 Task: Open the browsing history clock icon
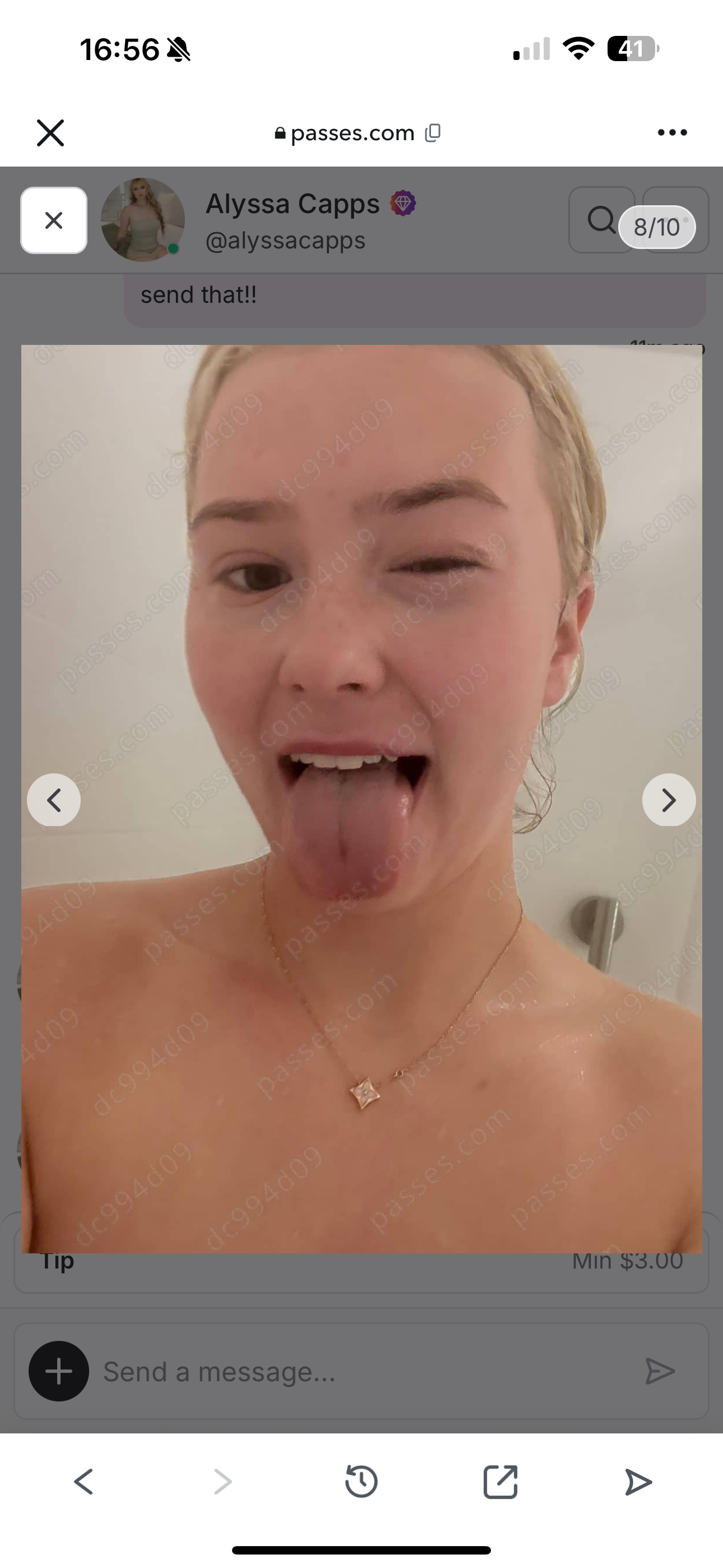[361, 1482]
